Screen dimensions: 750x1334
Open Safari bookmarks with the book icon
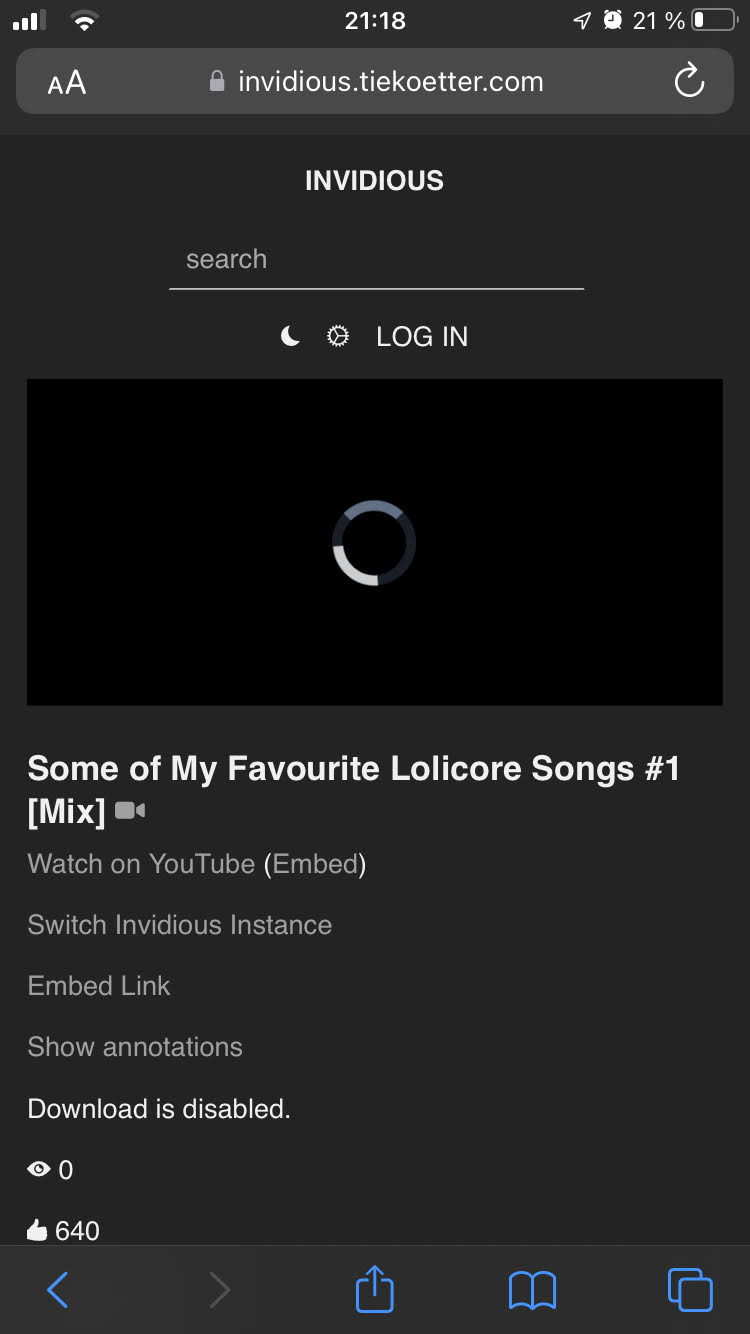(532, 1289)
